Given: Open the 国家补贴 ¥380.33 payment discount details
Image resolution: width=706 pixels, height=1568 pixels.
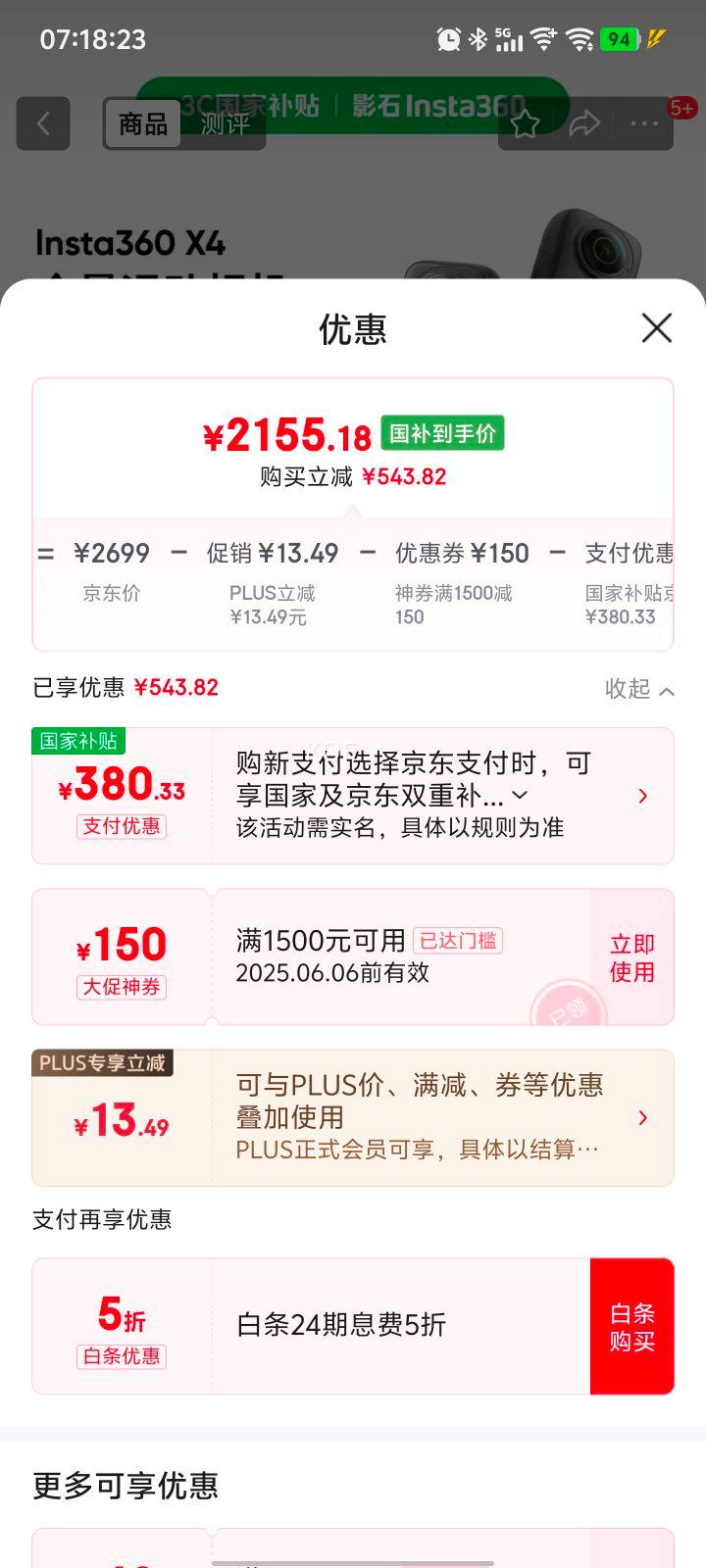Looking at the screenshot, I should pos(643,796).
